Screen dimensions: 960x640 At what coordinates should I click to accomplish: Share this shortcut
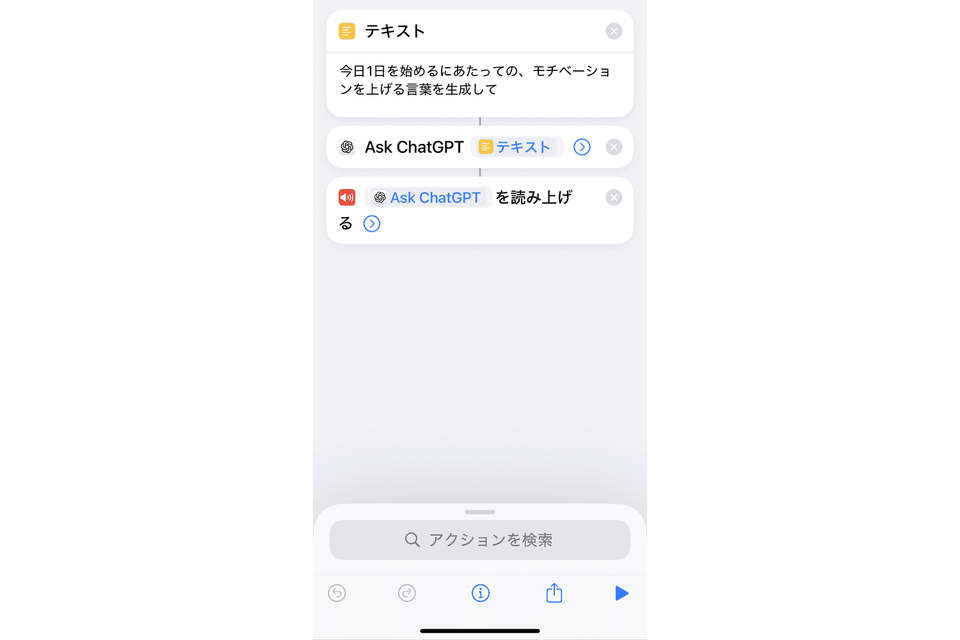coord(554,593)
